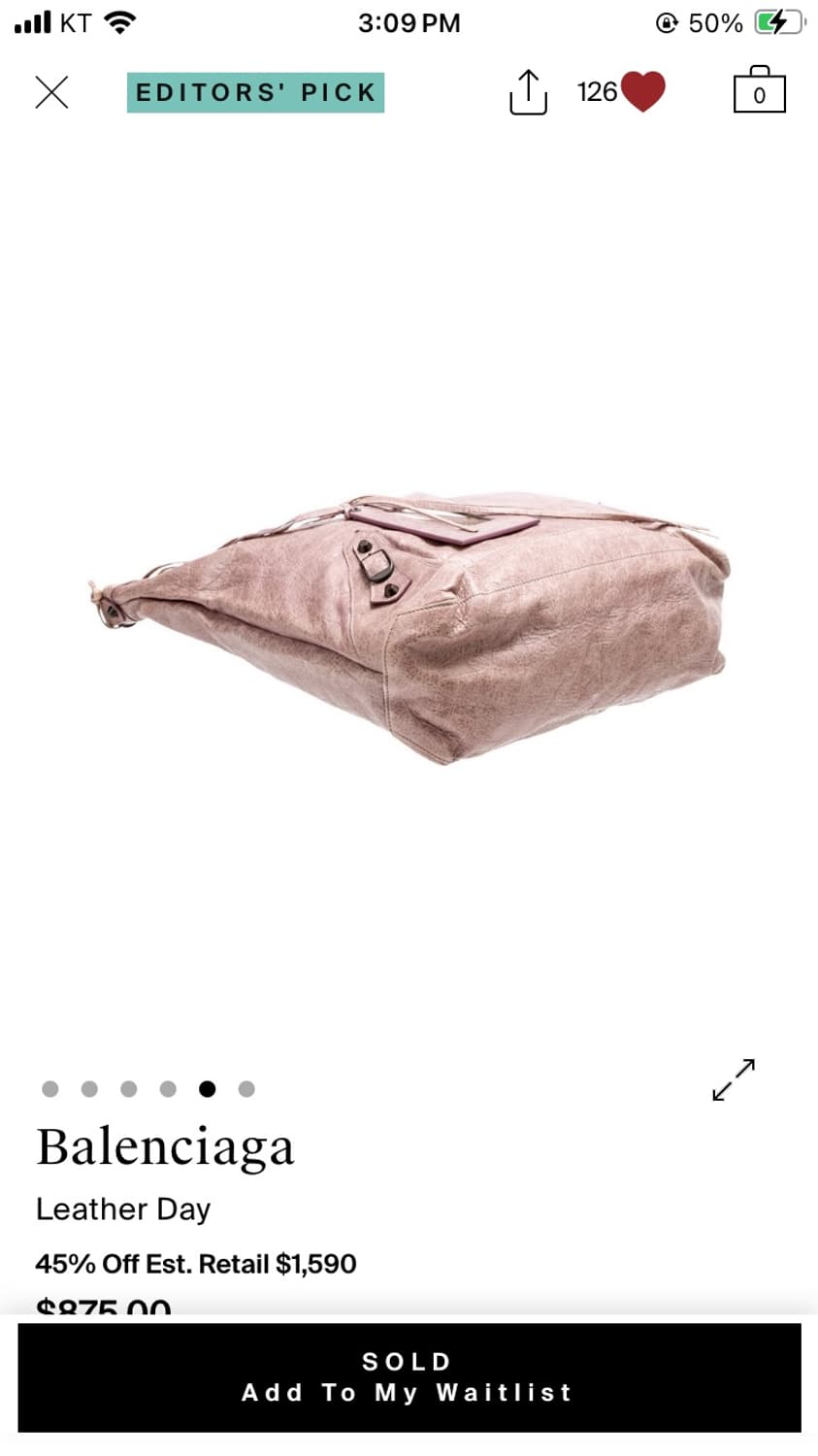Image resolution: width=818 pixels, height=1456 pixels.
Task: Share this listing via the export icon
Action: tap(527, 92)
